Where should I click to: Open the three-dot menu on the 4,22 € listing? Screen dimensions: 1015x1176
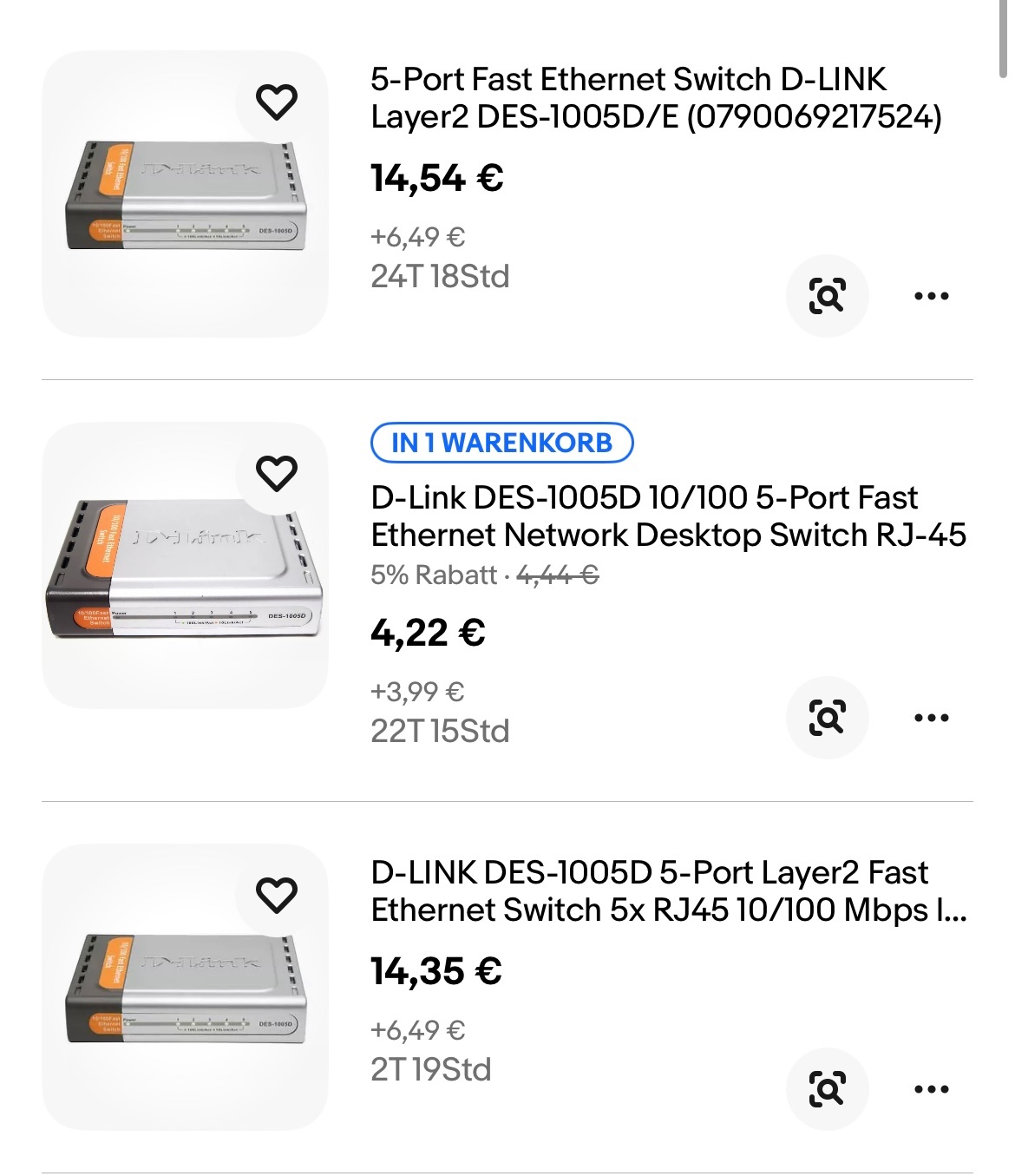tap(931, 718)
